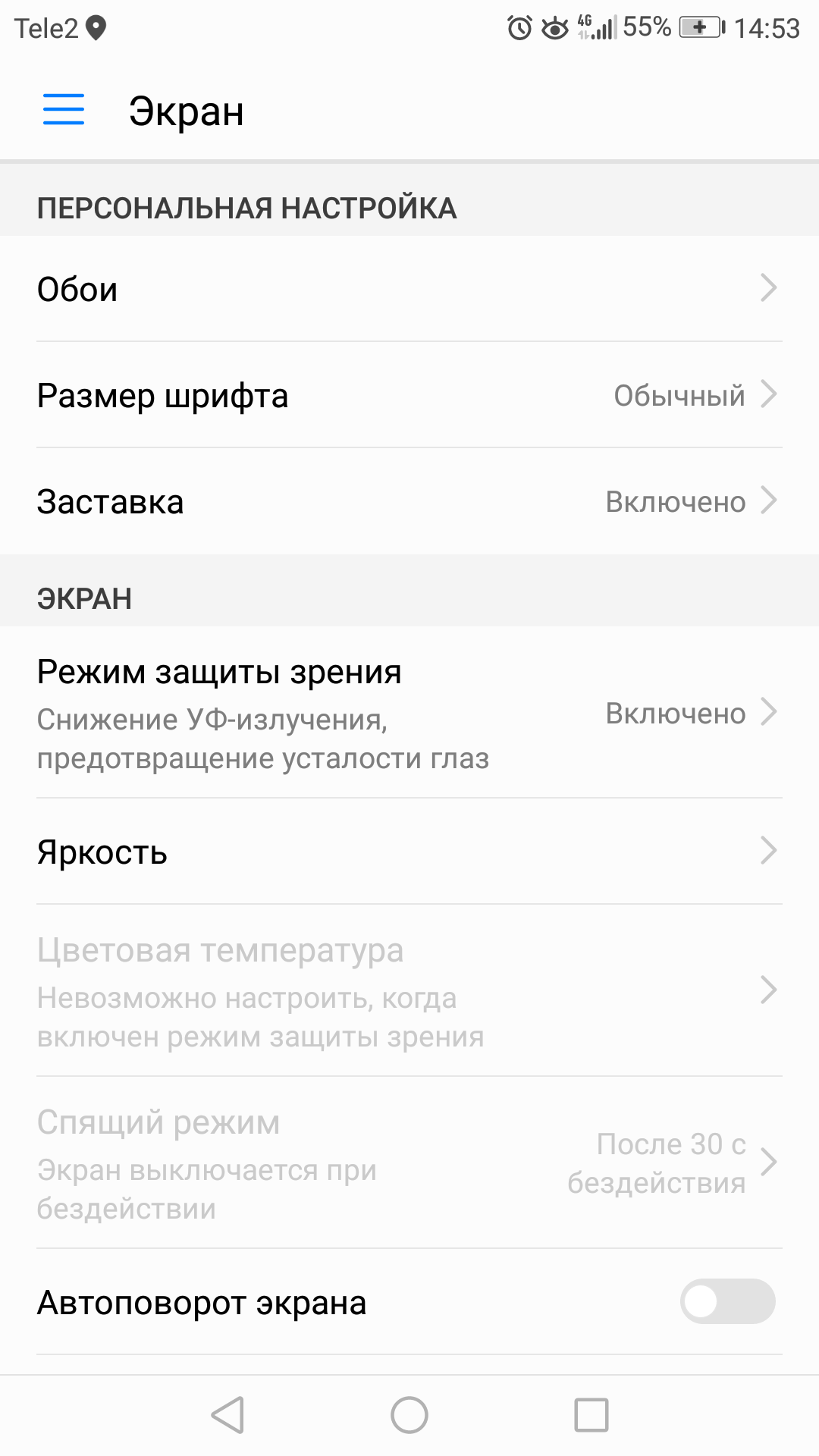
Task: Go back using the navigation bar
Action: tap(227, 1415)
